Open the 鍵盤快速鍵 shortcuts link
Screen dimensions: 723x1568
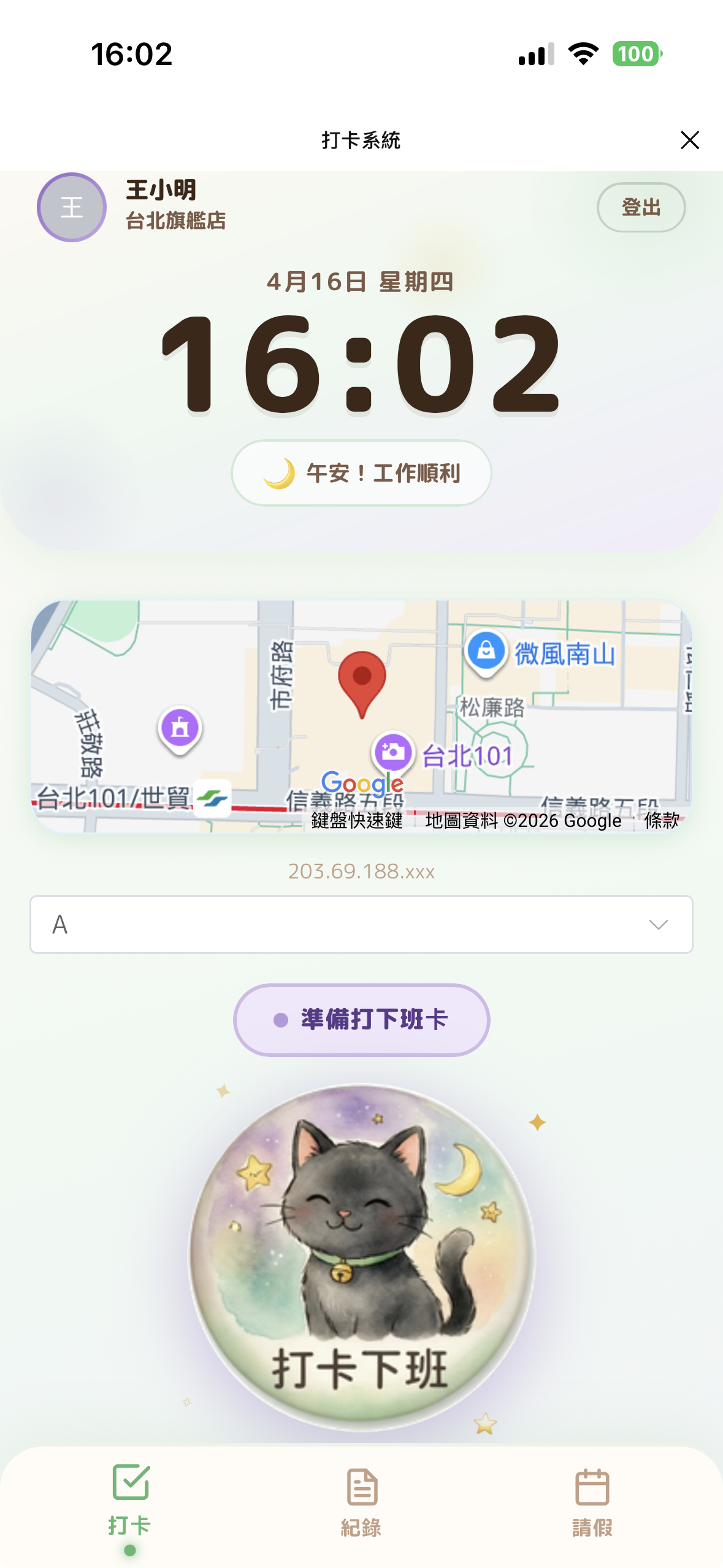coord(356,821)
